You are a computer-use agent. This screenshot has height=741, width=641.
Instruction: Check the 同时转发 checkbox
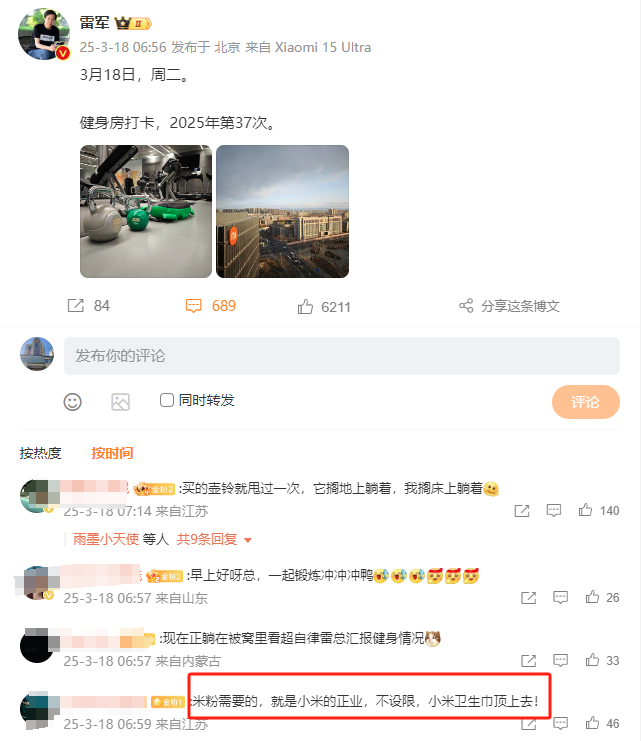168,400
